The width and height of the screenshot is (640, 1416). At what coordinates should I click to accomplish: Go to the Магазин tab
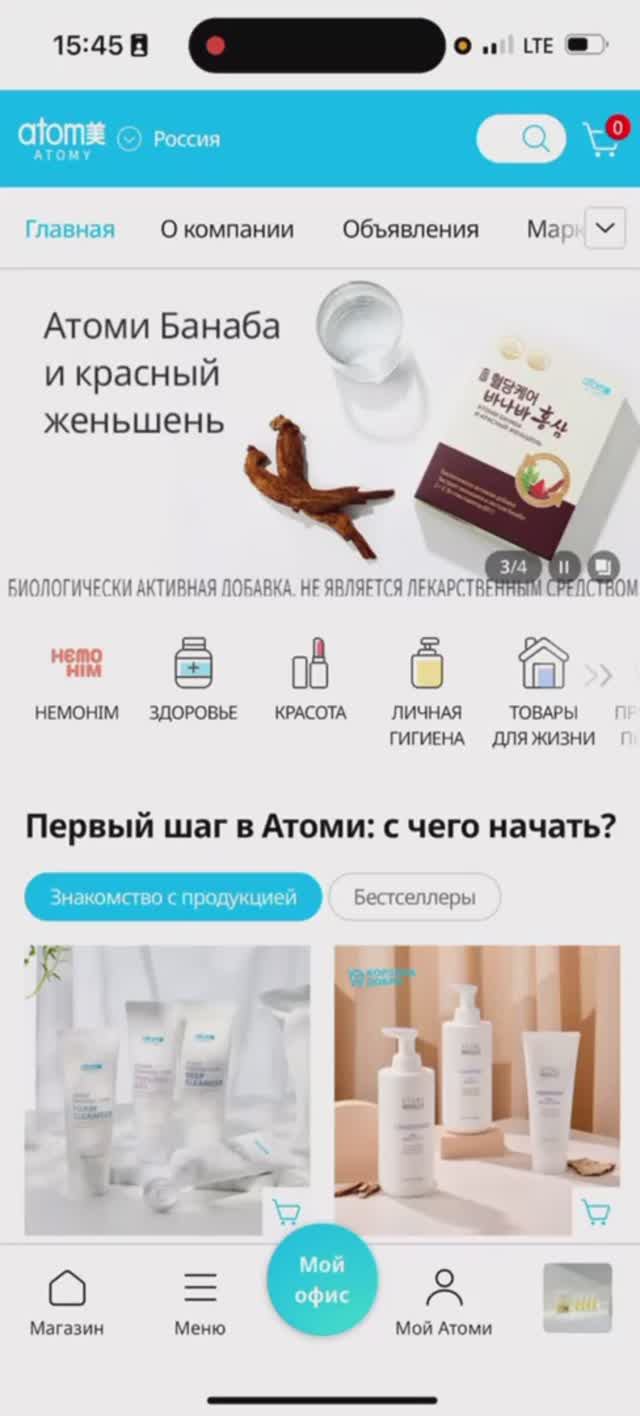click(x=67, y=1302)
